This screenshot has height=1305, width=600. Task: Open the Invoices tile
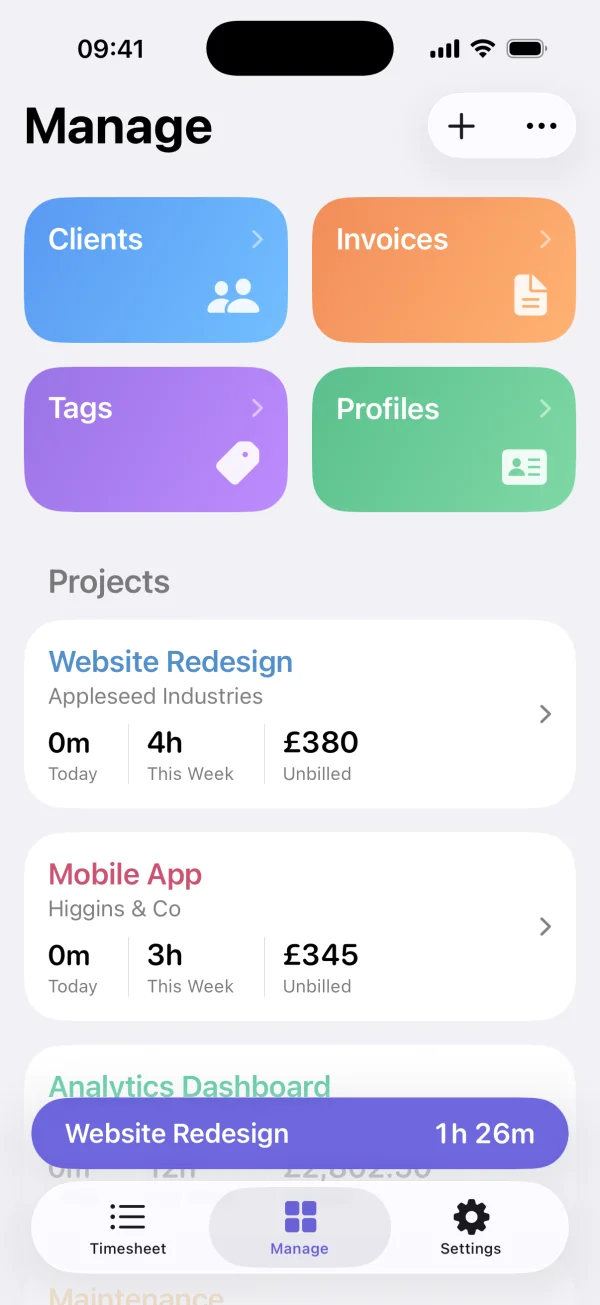[x=444, y=270]
